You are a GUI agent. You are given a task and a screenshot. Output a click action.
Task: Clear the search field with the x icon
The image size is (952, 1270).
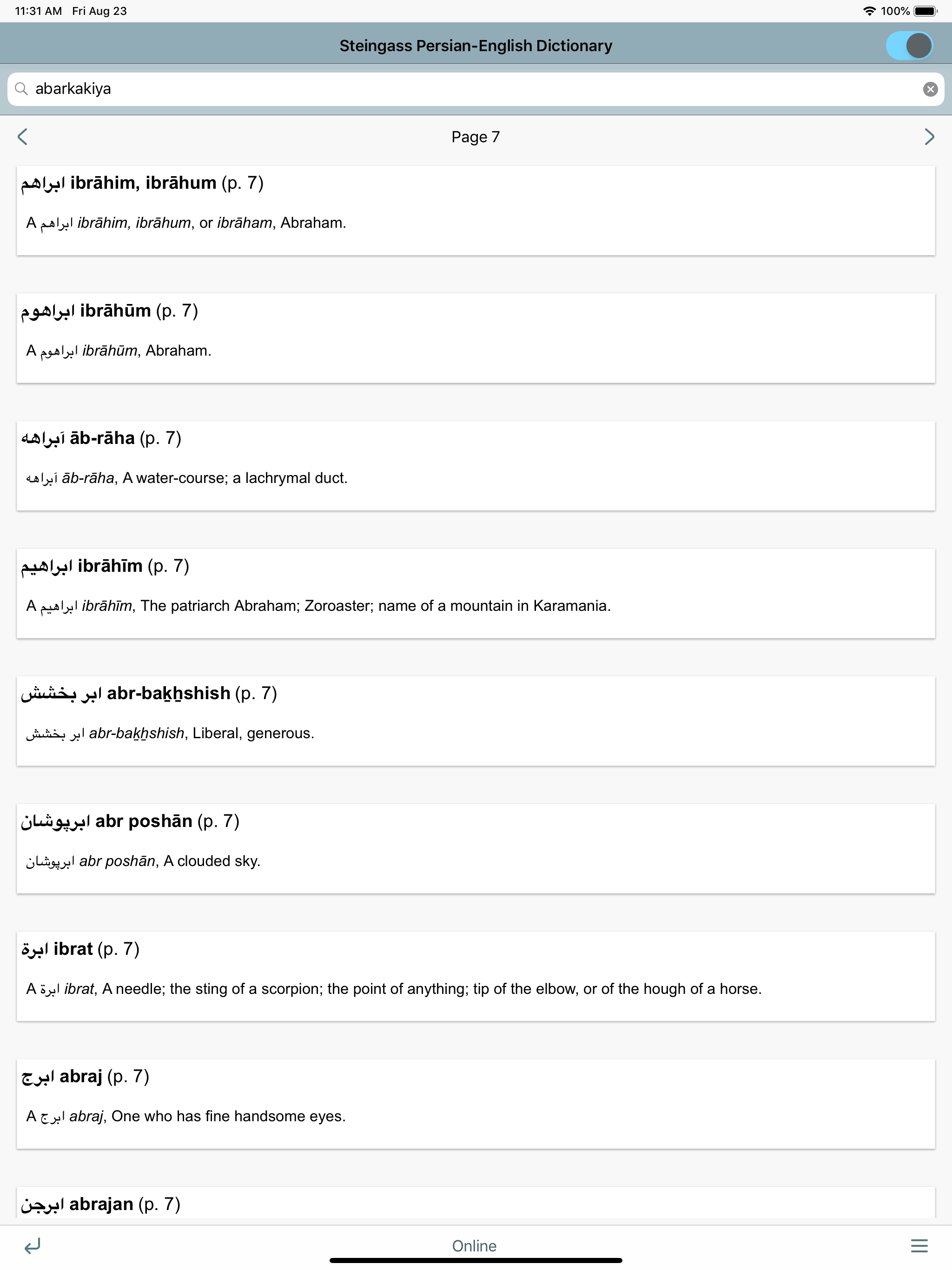931,88
